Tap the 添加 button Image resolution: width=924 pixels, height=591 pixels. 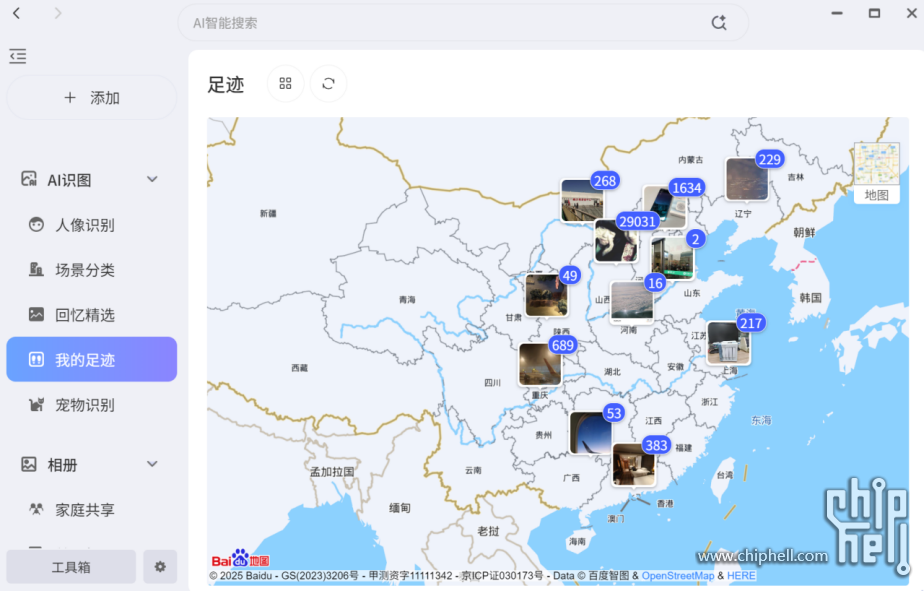click(x=92, y=98)
